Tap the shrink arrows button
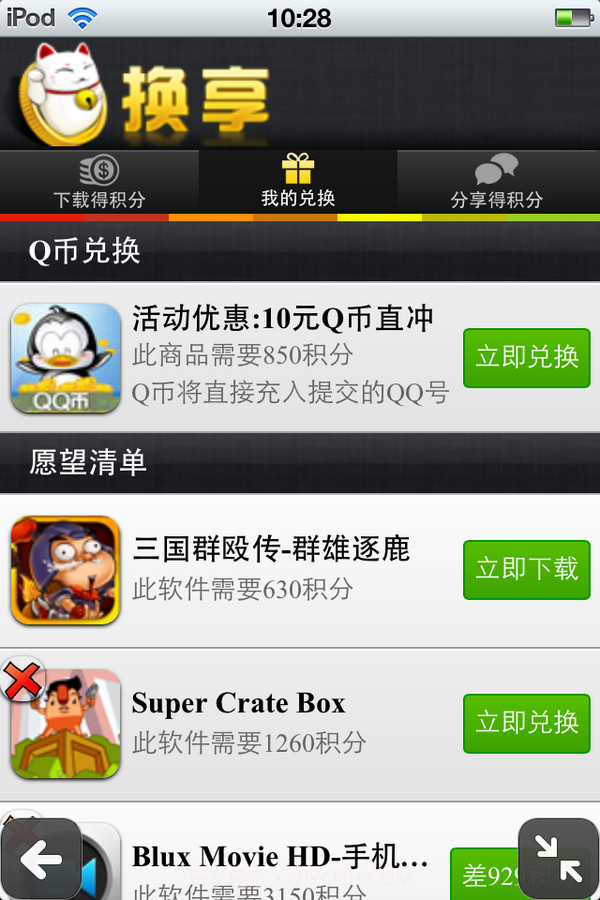600x900 pixels. tap(558, 860)
